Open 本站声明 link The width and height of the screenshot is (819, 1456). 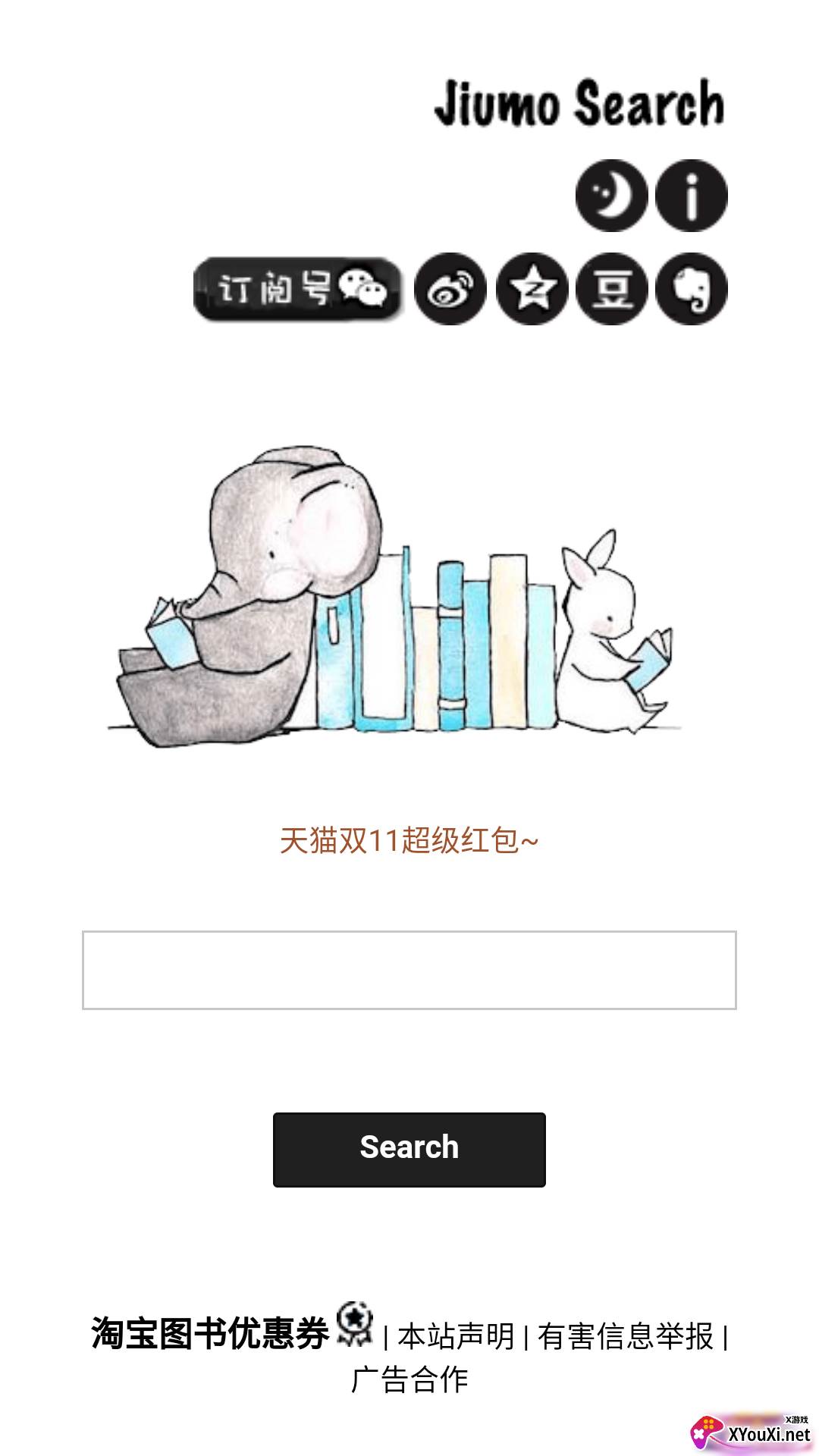coord(456,1336)
